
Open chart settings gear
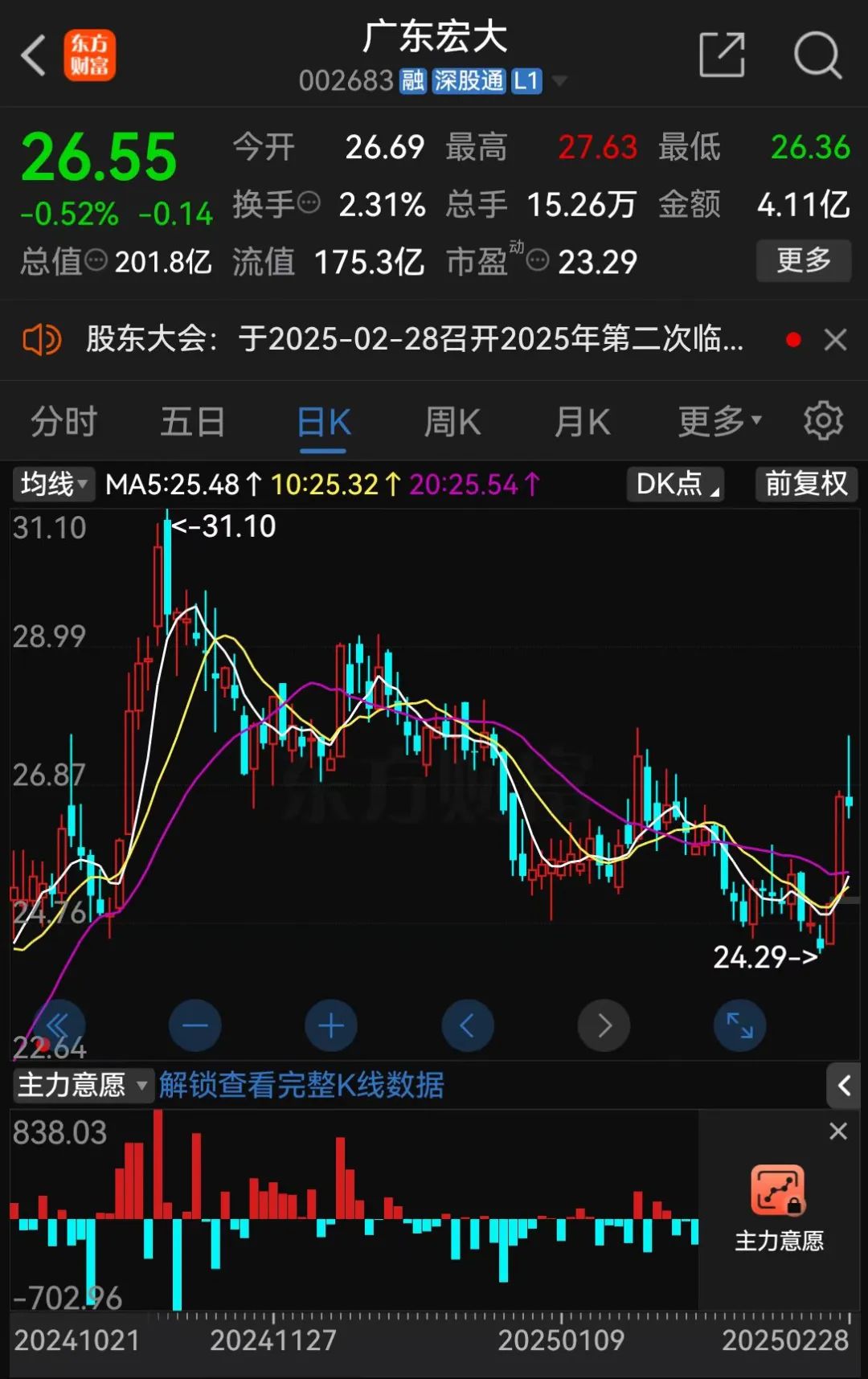click(x=823, y=420)
